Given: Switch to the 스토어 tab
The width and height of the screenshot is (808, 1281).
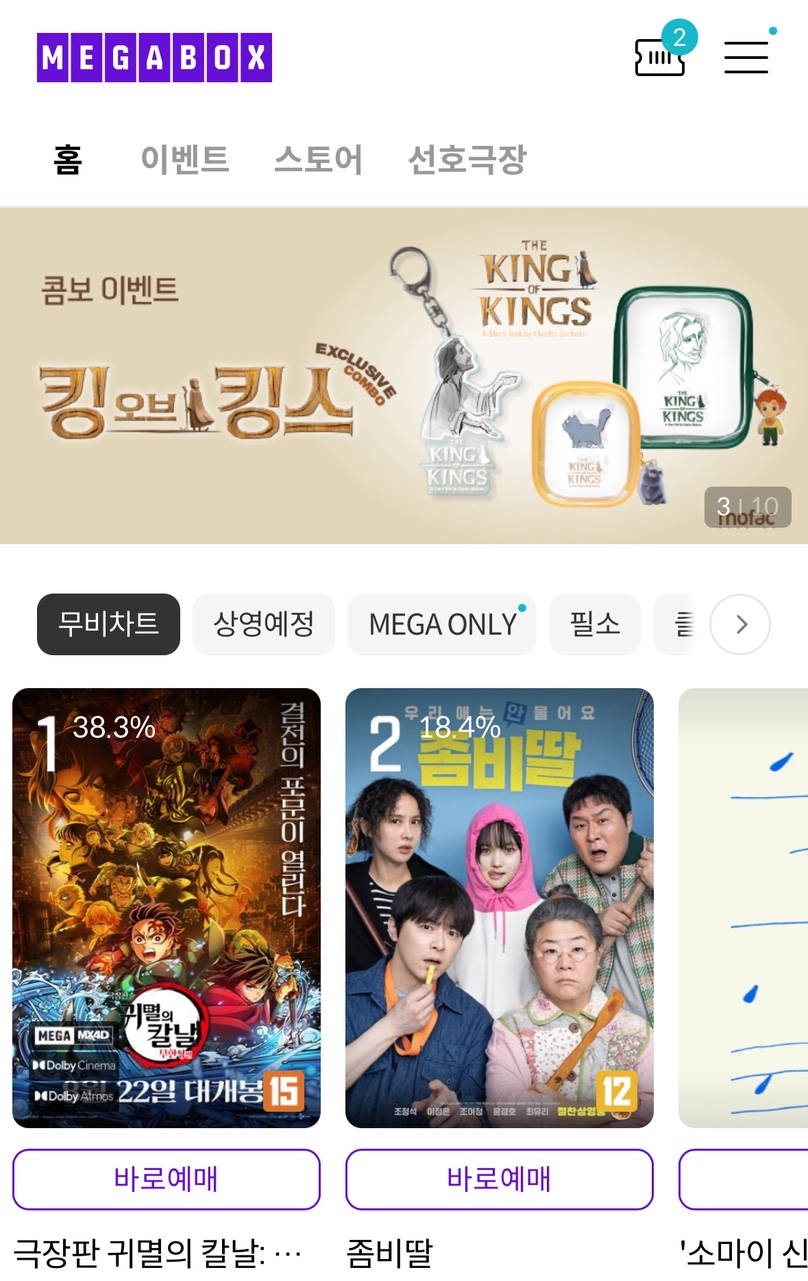Looking at the screenshot, I should coord(318,159).
